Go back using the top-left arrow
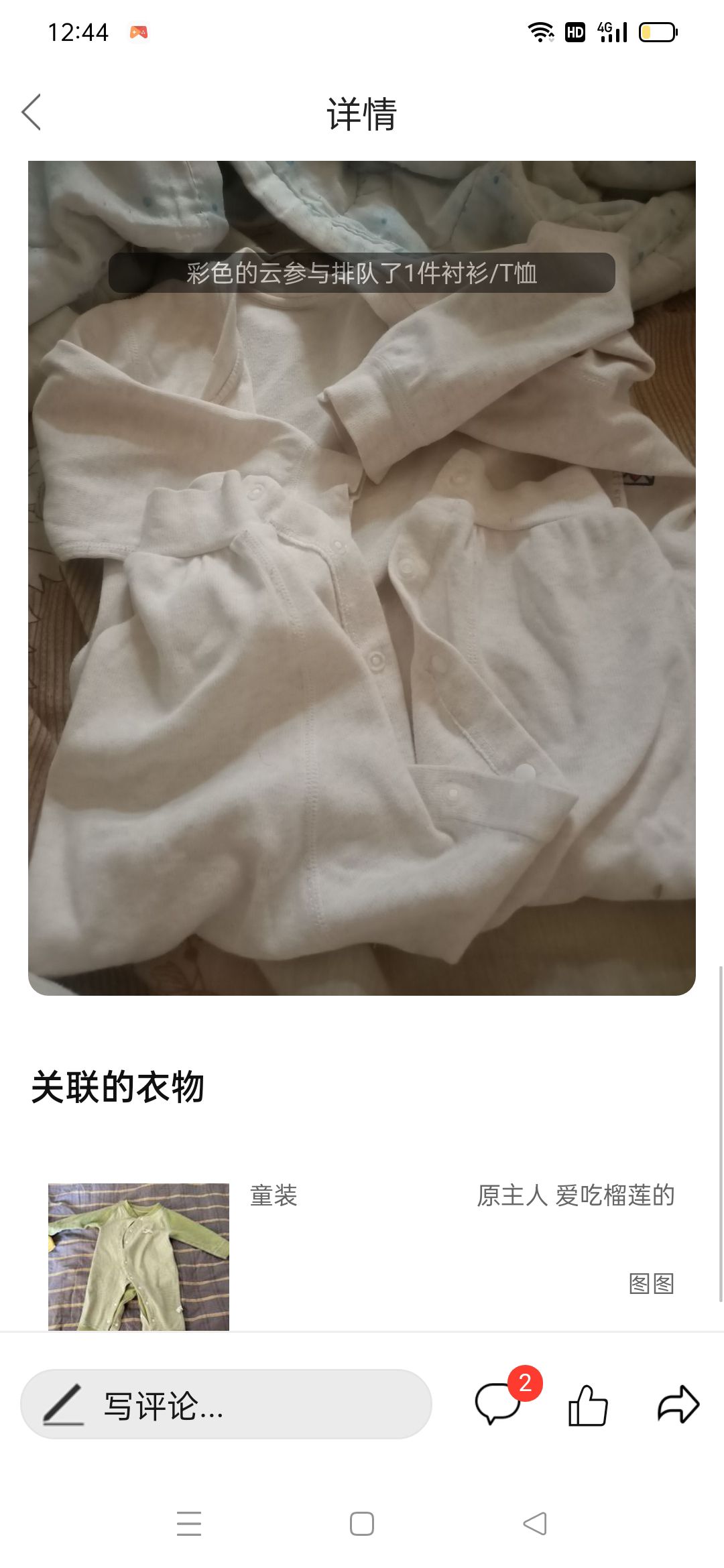724x1568 pixels. (x=32, y=112)
